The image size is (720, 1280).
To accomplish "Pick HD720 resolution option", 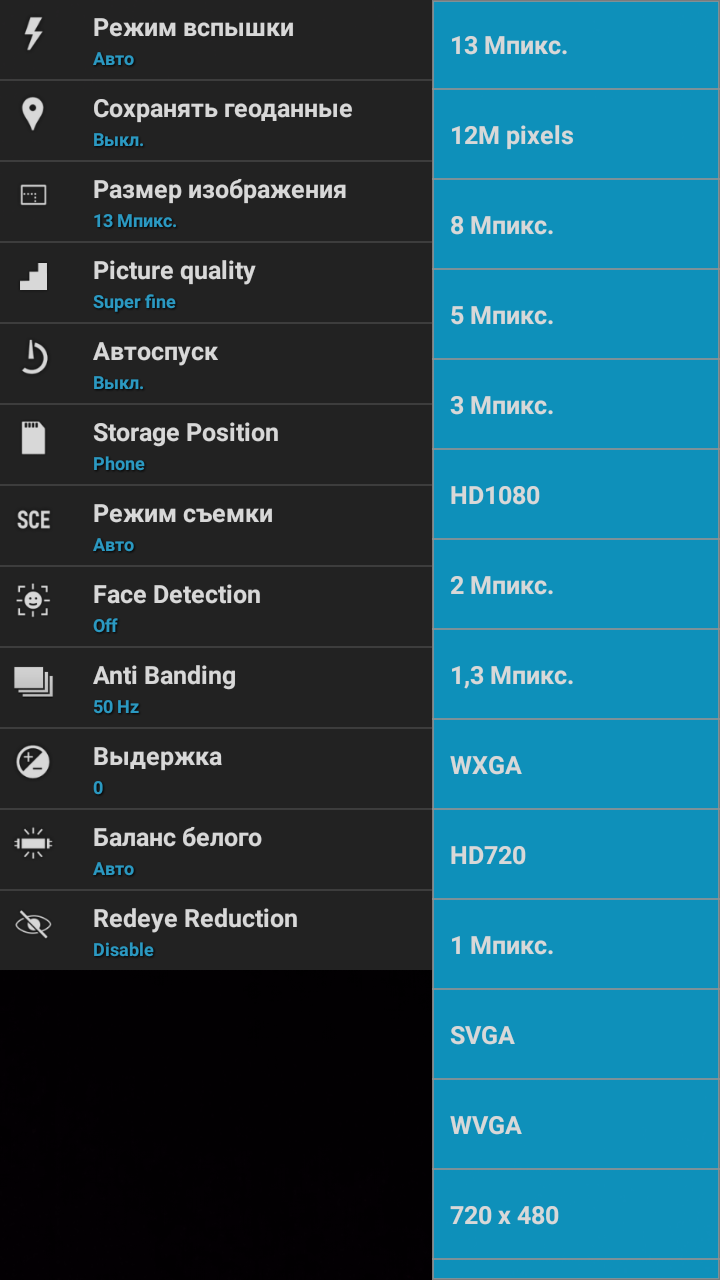I will [576, 855].
